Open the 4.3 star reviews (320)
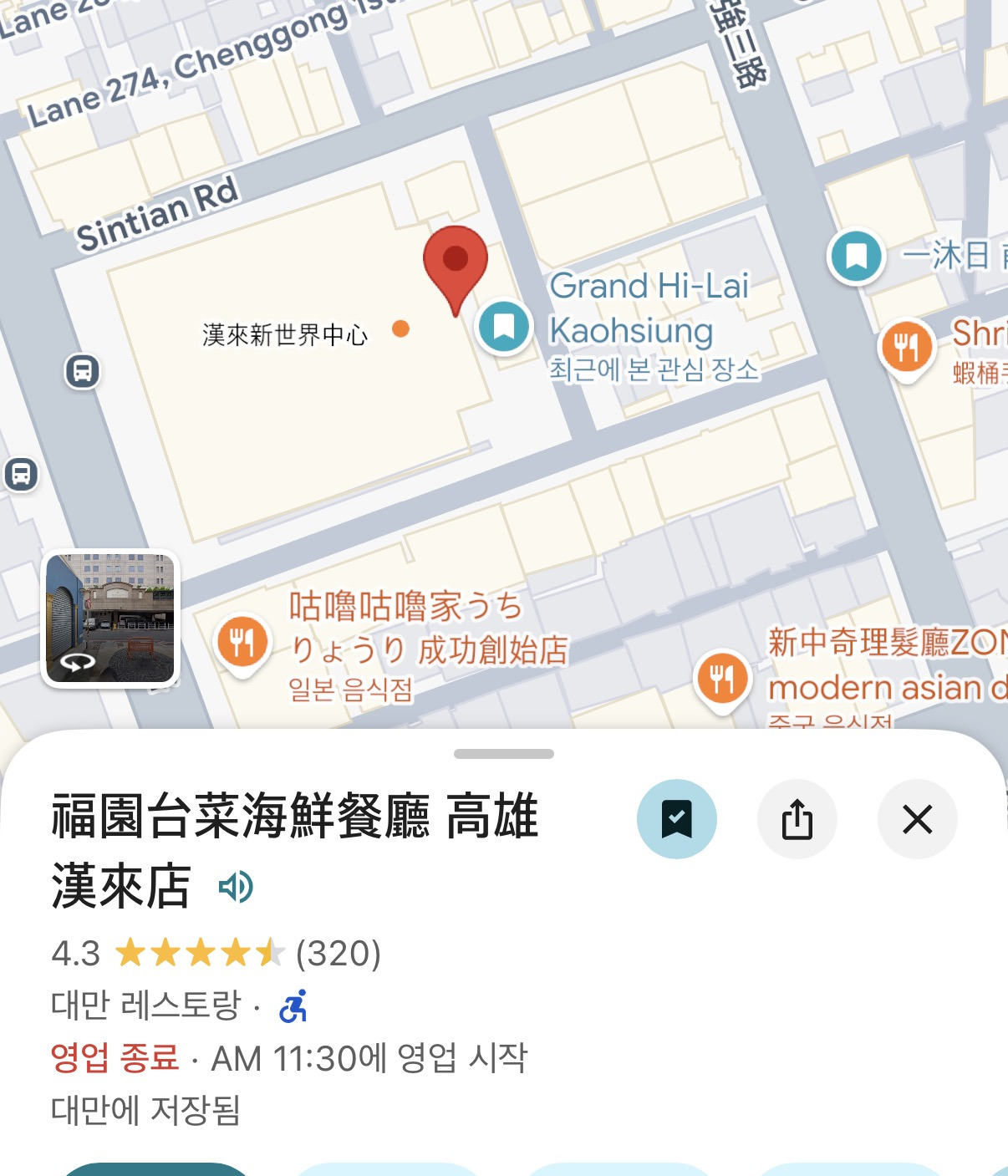1008x1176 pixels. point(216,953)
